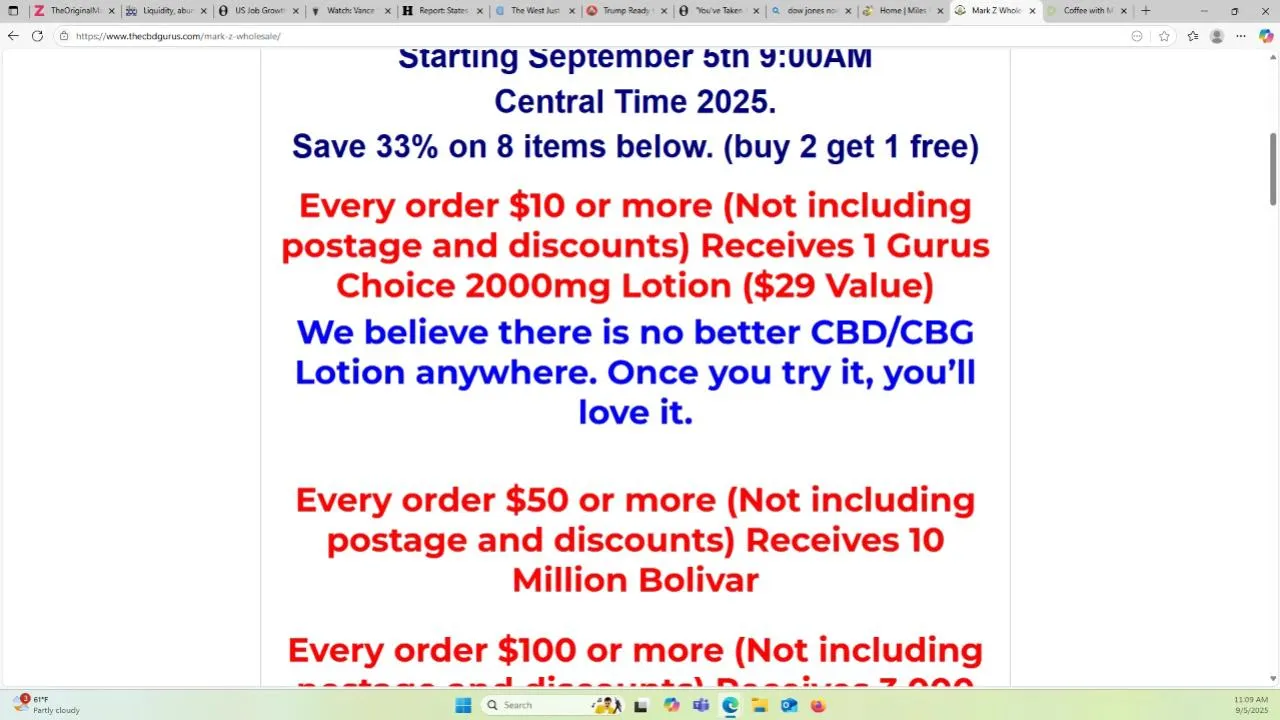
Task: Open the Copilot sidebar icon
Action: [x=1265, y=36]
